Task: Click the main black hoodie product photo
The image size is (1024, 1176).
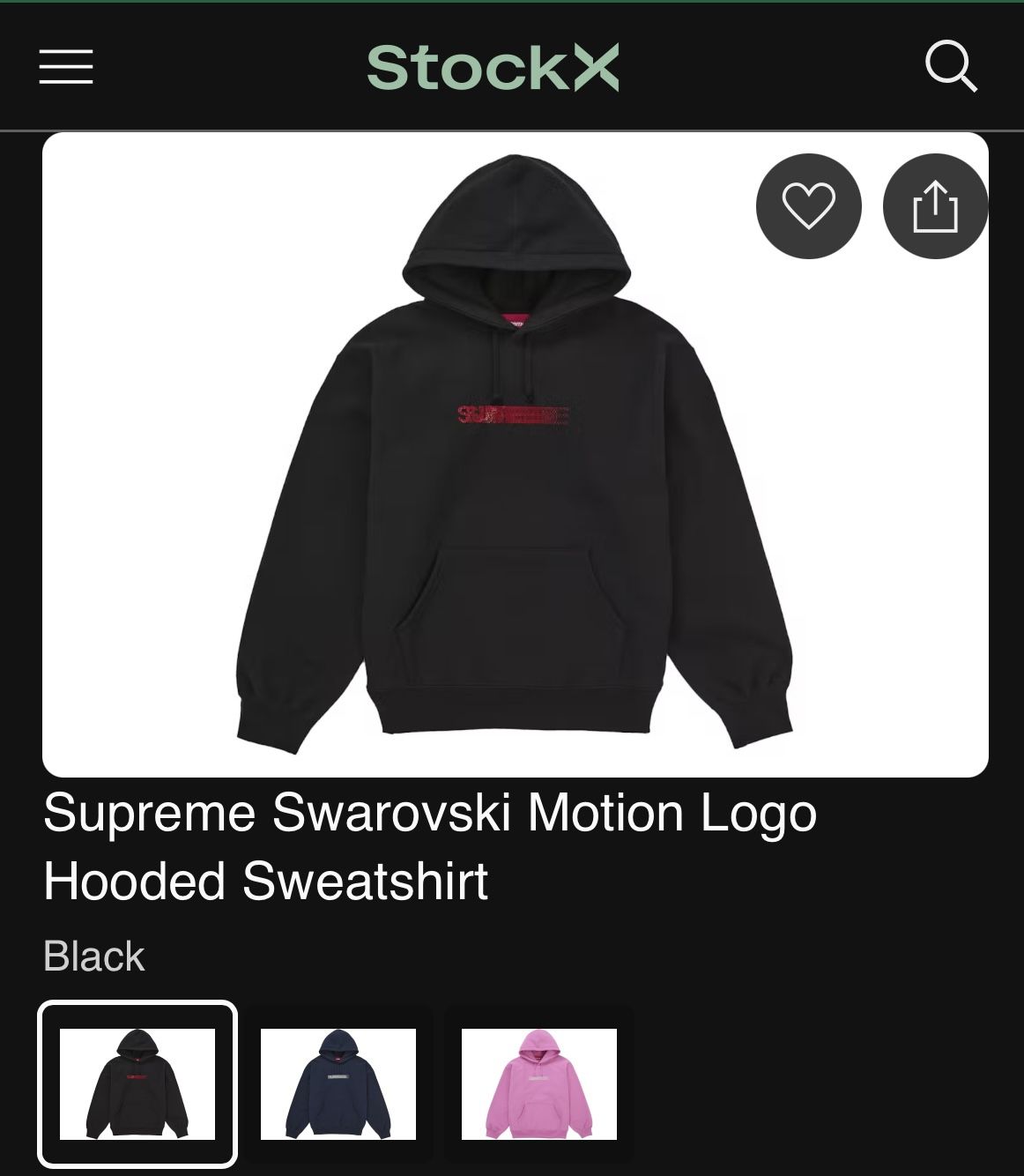Action: point(512,458)
